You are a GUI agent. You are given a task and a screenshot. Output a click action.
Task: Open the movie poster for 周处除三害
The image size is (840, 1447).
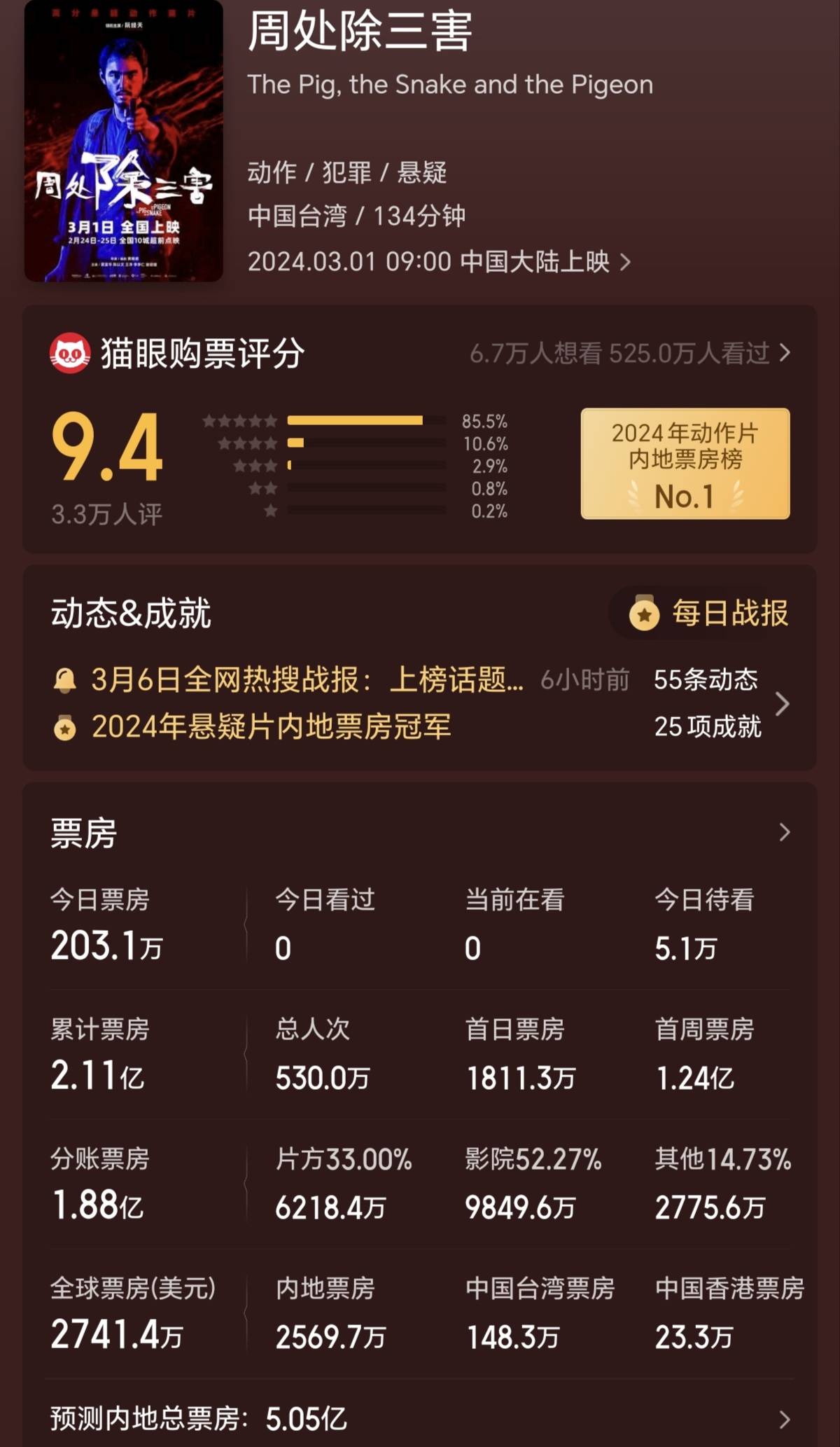124,141
